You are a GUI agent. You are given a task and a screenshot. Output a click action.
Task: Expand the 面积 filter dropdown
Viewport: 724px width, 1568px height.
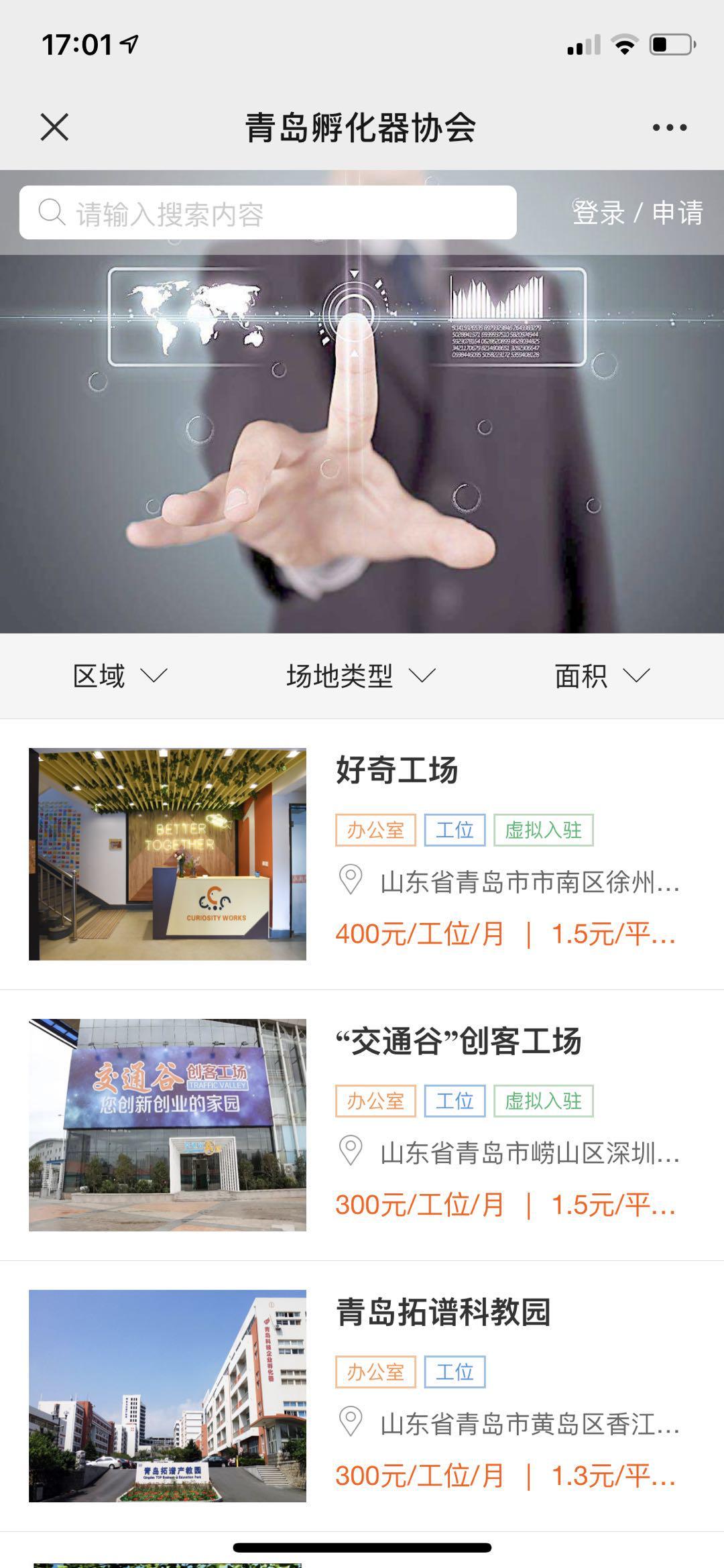click(601, 676)
